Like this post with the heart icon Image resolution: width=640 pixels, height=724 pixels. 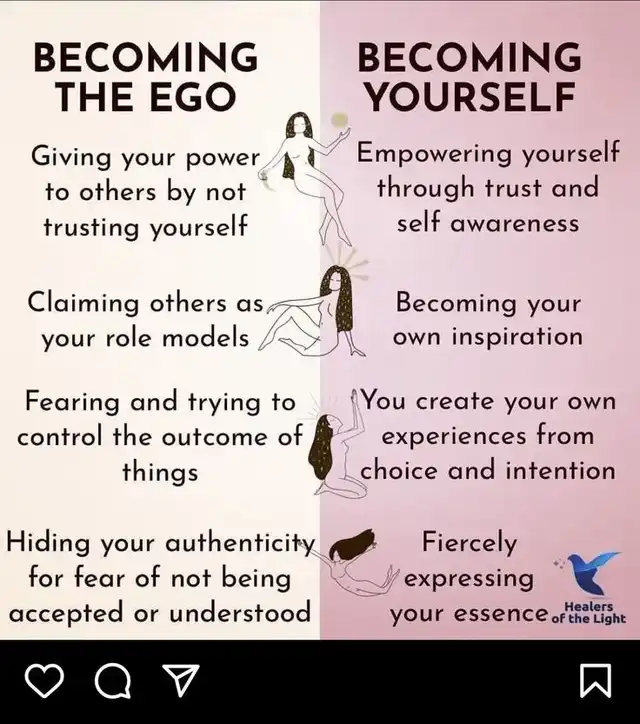click(x=44, y=681)
